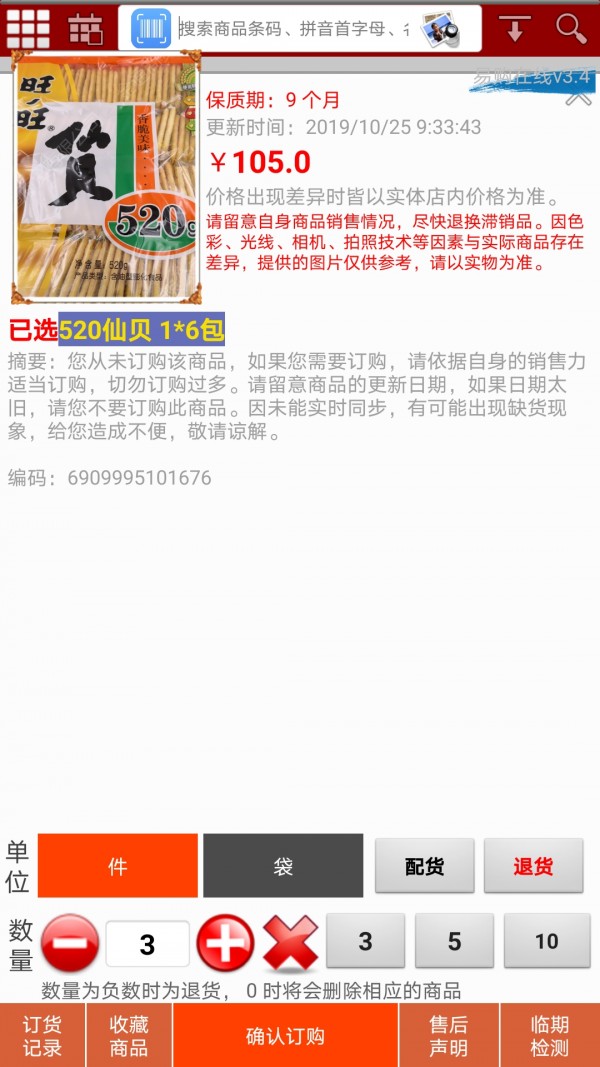This screenshot has height=1067, width=600.
Task: Close the product detail panel
Action: point(579,97)
